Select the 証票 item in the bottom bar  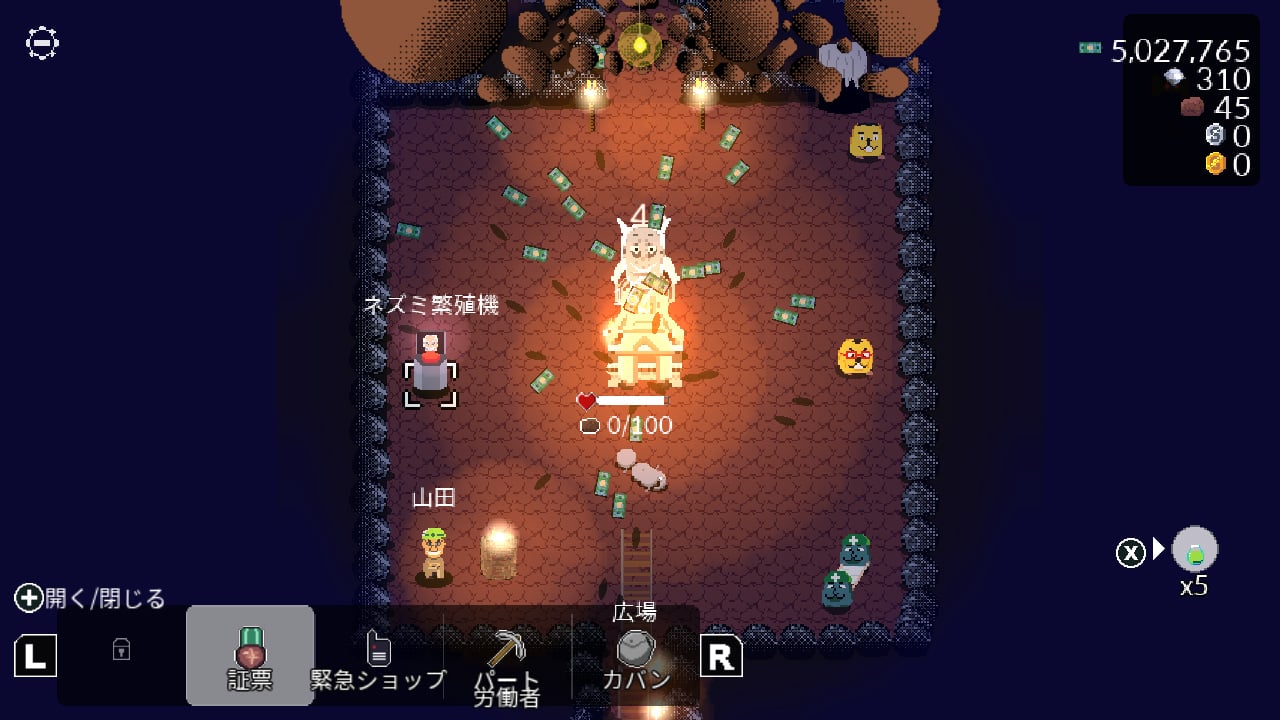click(250, 655)
